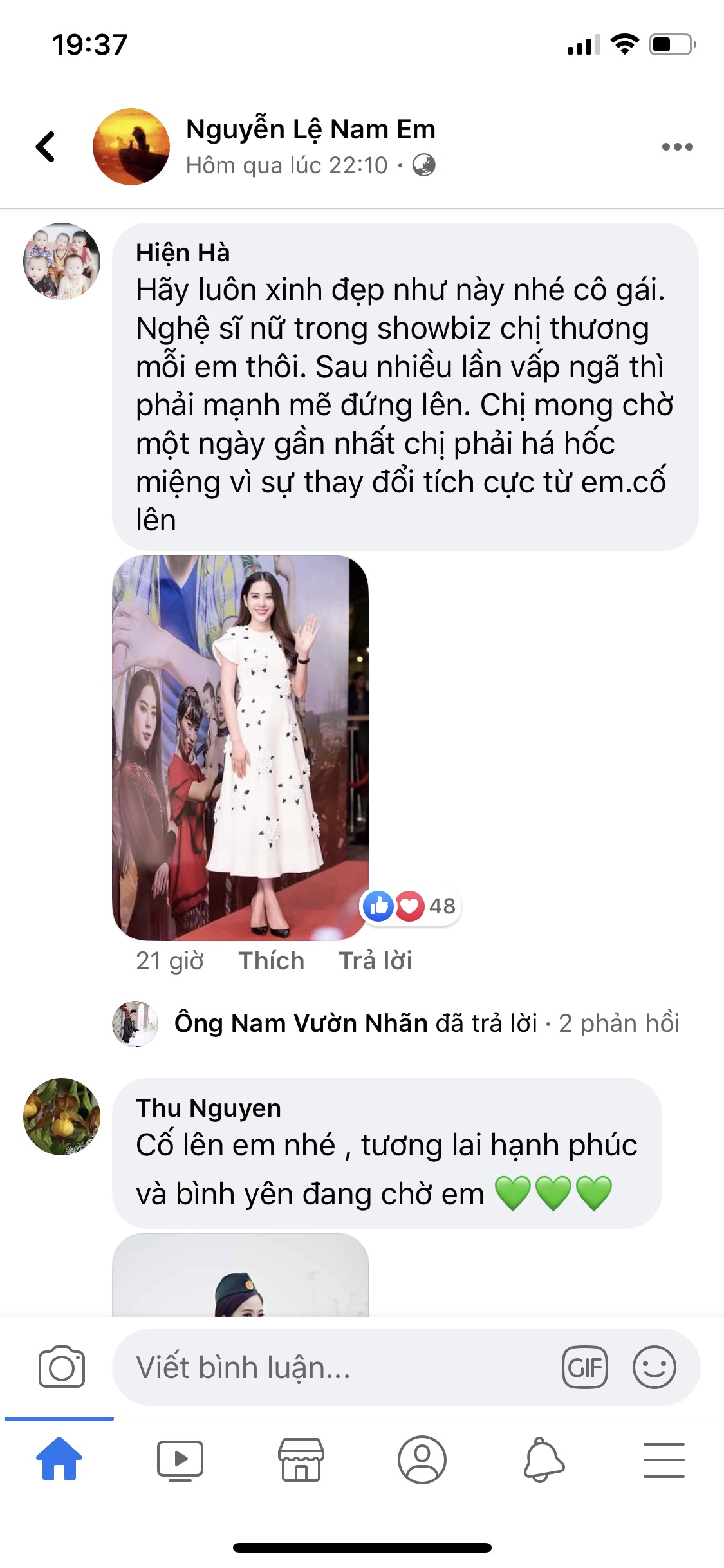Open the emoji sticker picker
This screenshot has width=724, height=1568.
click(x=654, y=1367)
